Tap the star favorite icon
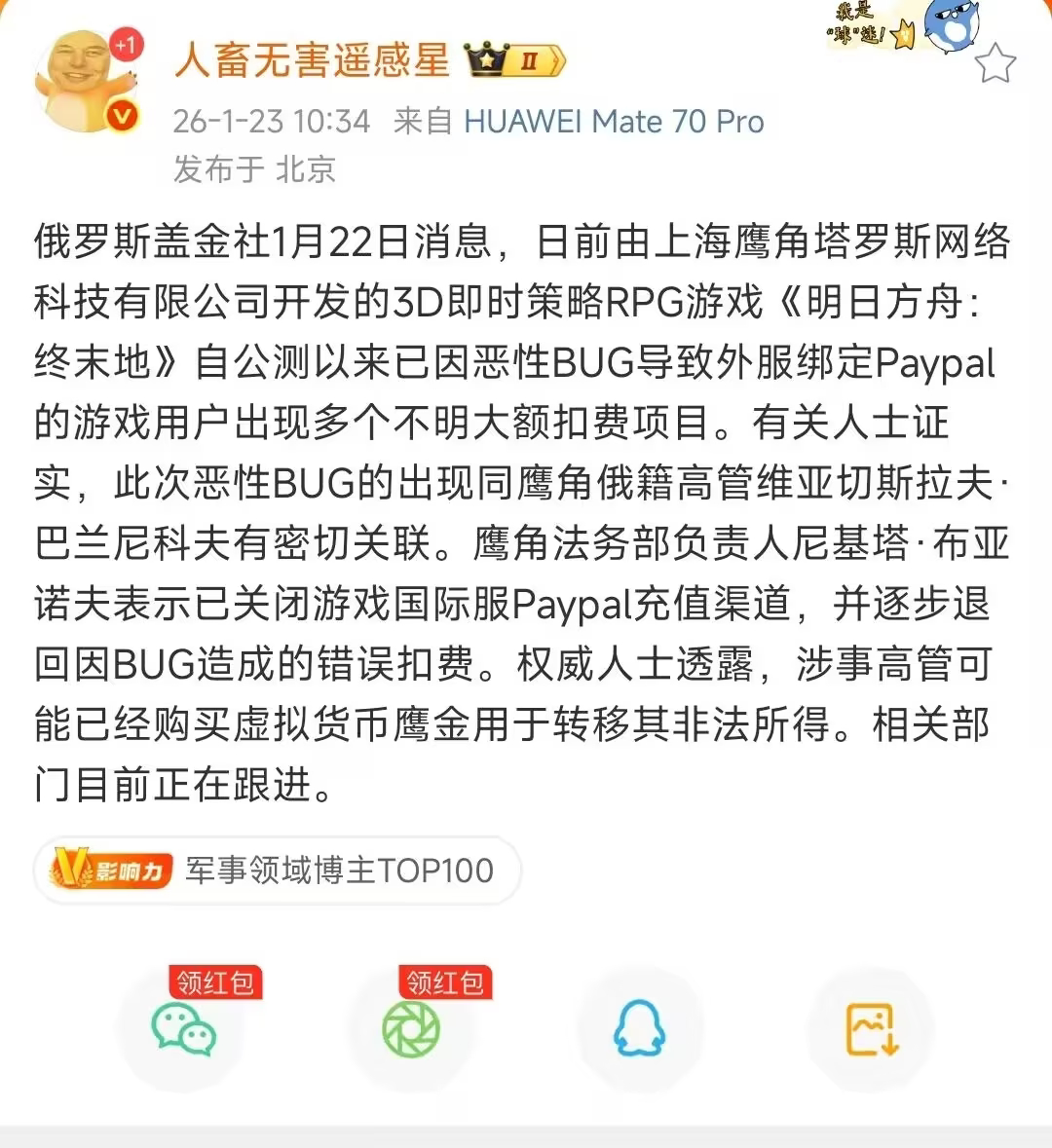This screenshot has height=1148, width=1052. (995, 65)
